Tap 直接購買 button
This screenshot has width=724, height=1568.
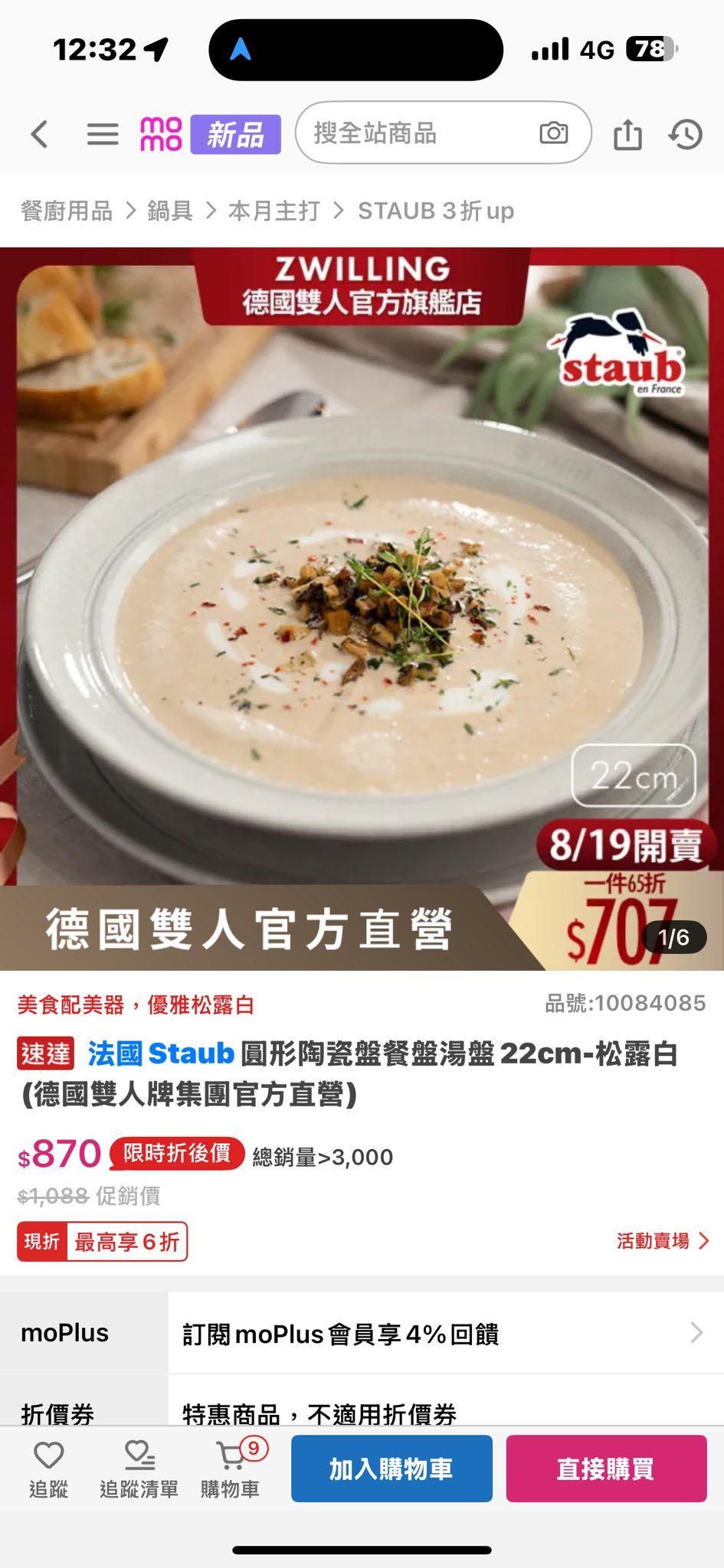606,1468
